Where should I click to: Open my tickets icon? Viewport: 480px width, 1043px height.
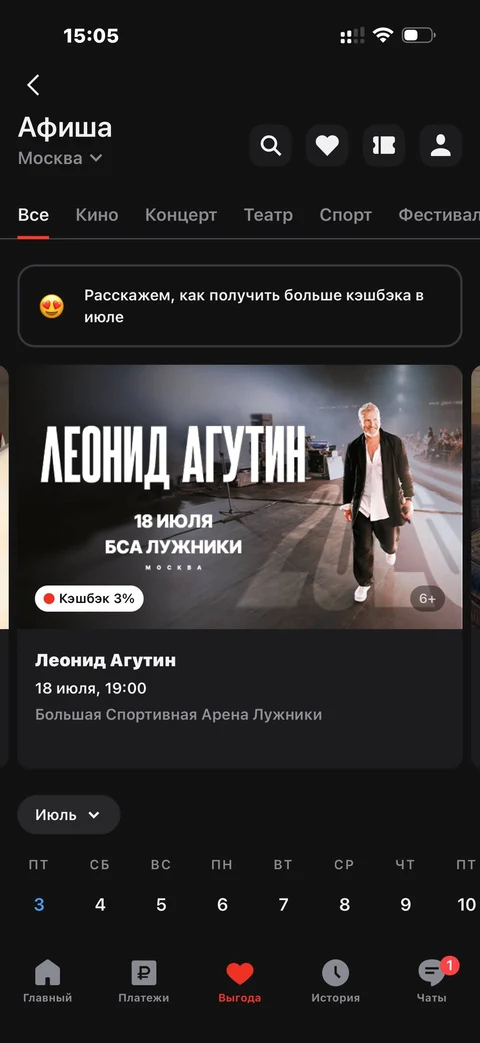pos(384,145)
